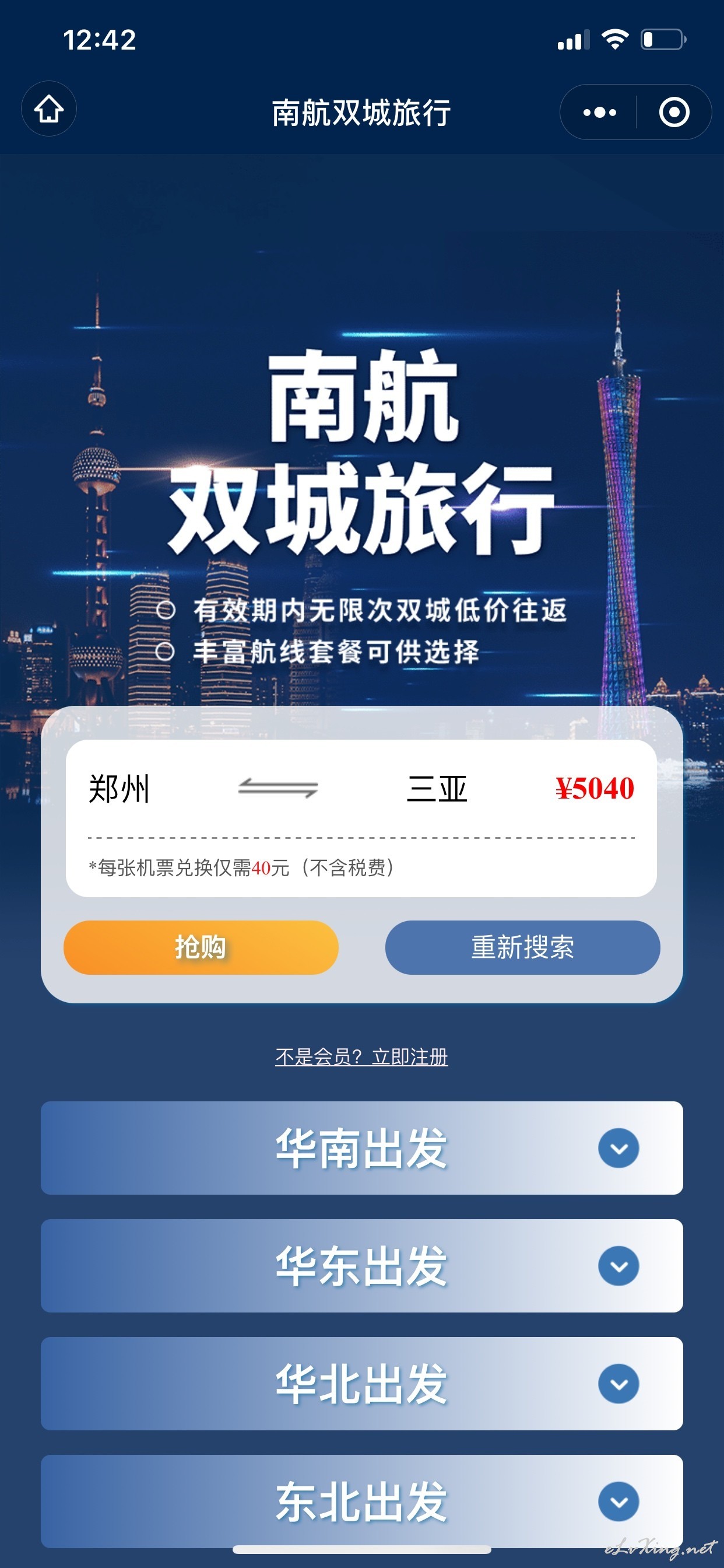The height and width of the screenshot is (1568, 724).
Task: Expand the 东北出发 section
Action: (x=618, y=1501)
